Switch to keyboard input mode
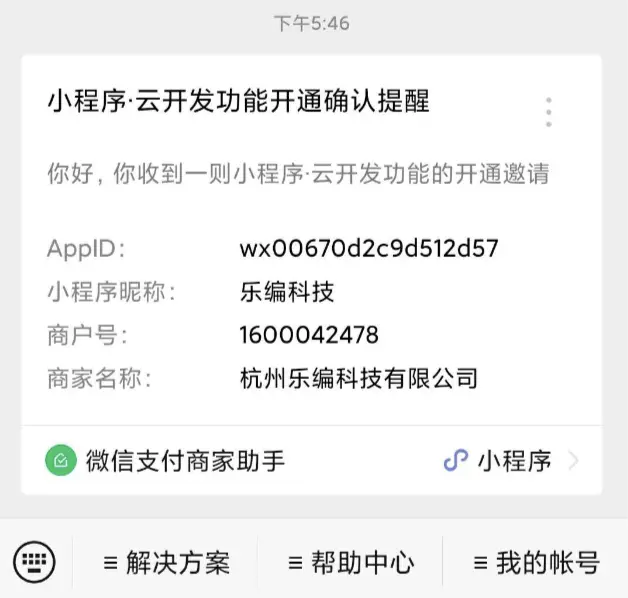 35,561
